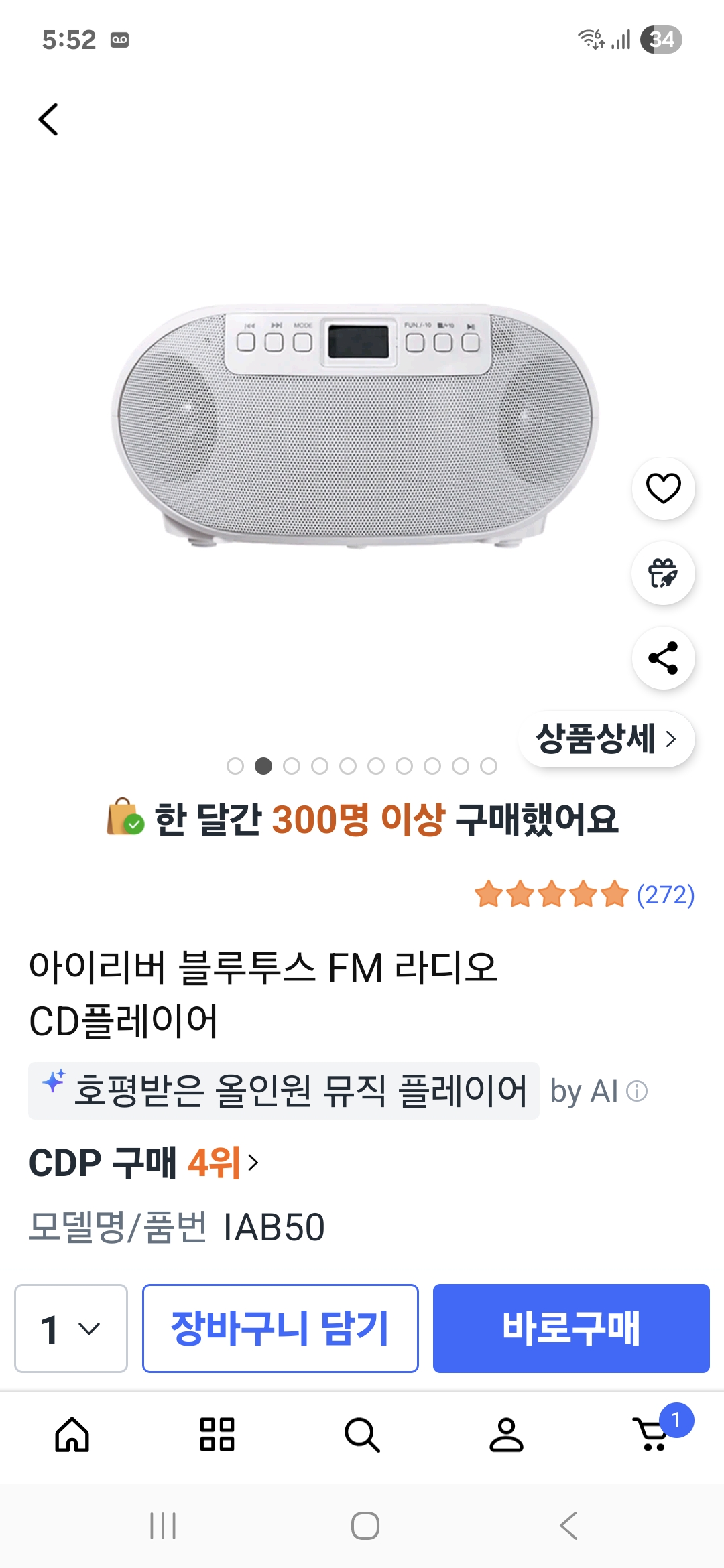
Task: Open CDP 구매 4위 ranking
Action: [143, 1163]
